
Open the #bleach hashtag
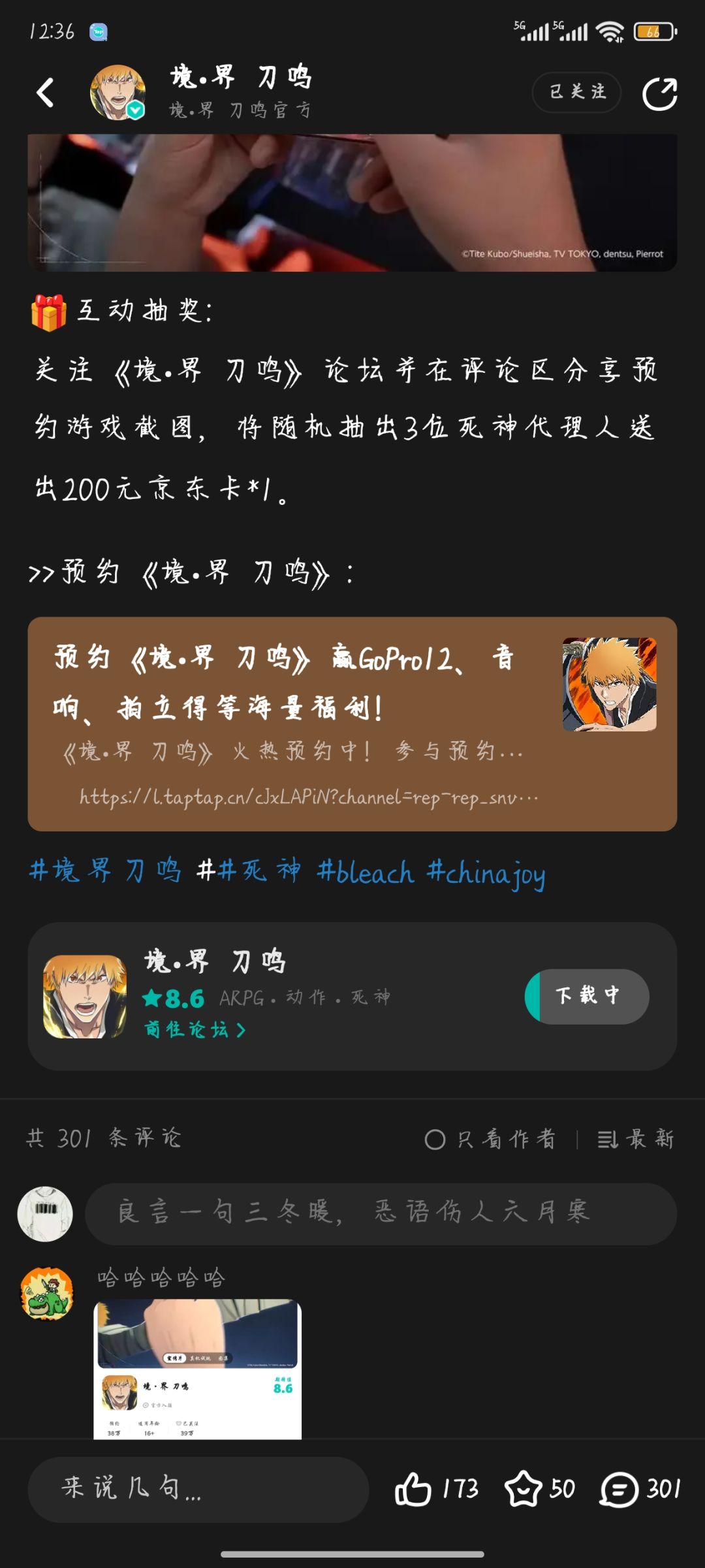(x=366, y=872)
